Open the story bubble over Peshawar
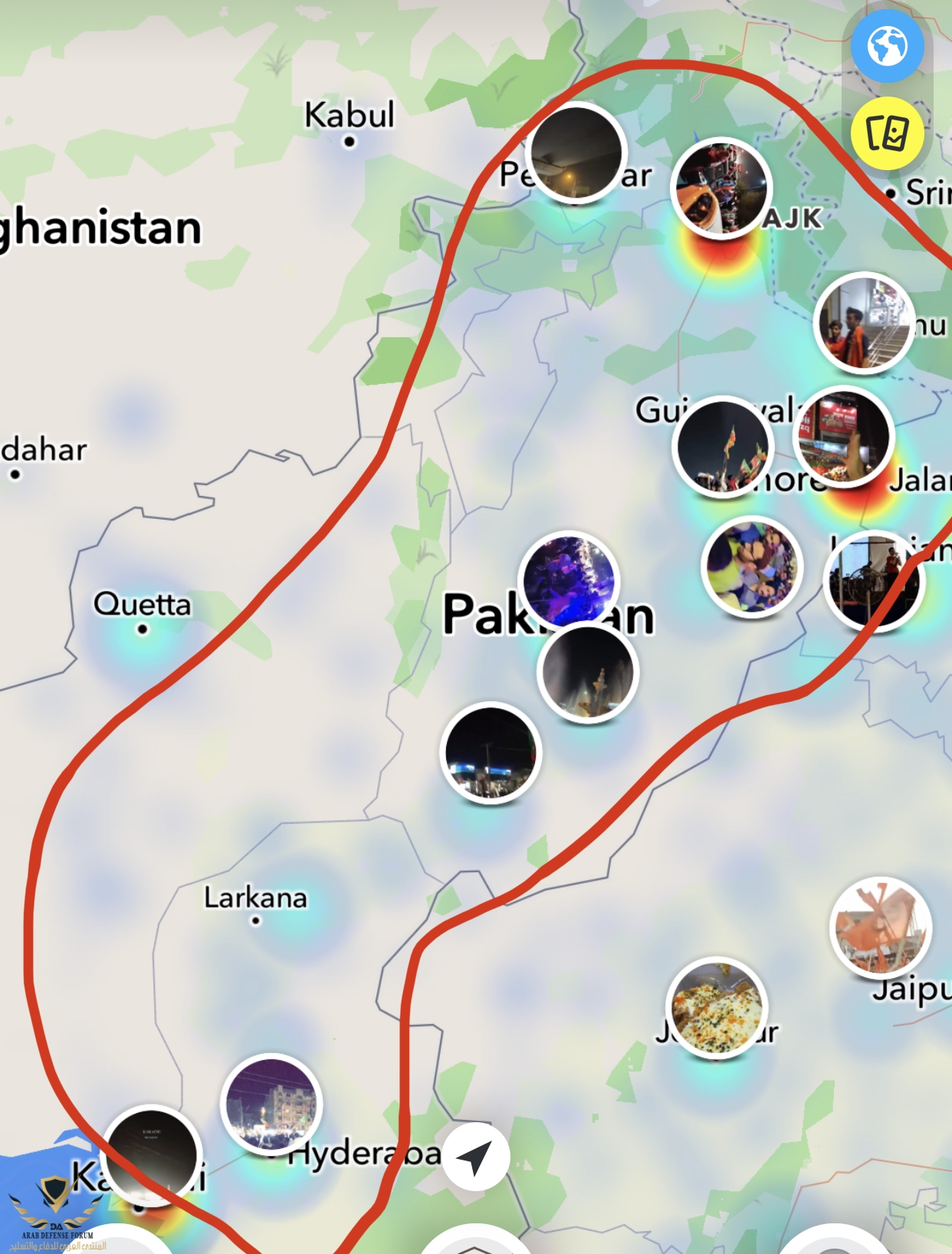This screenshot has height=1254, width=952. click(576, 153)
